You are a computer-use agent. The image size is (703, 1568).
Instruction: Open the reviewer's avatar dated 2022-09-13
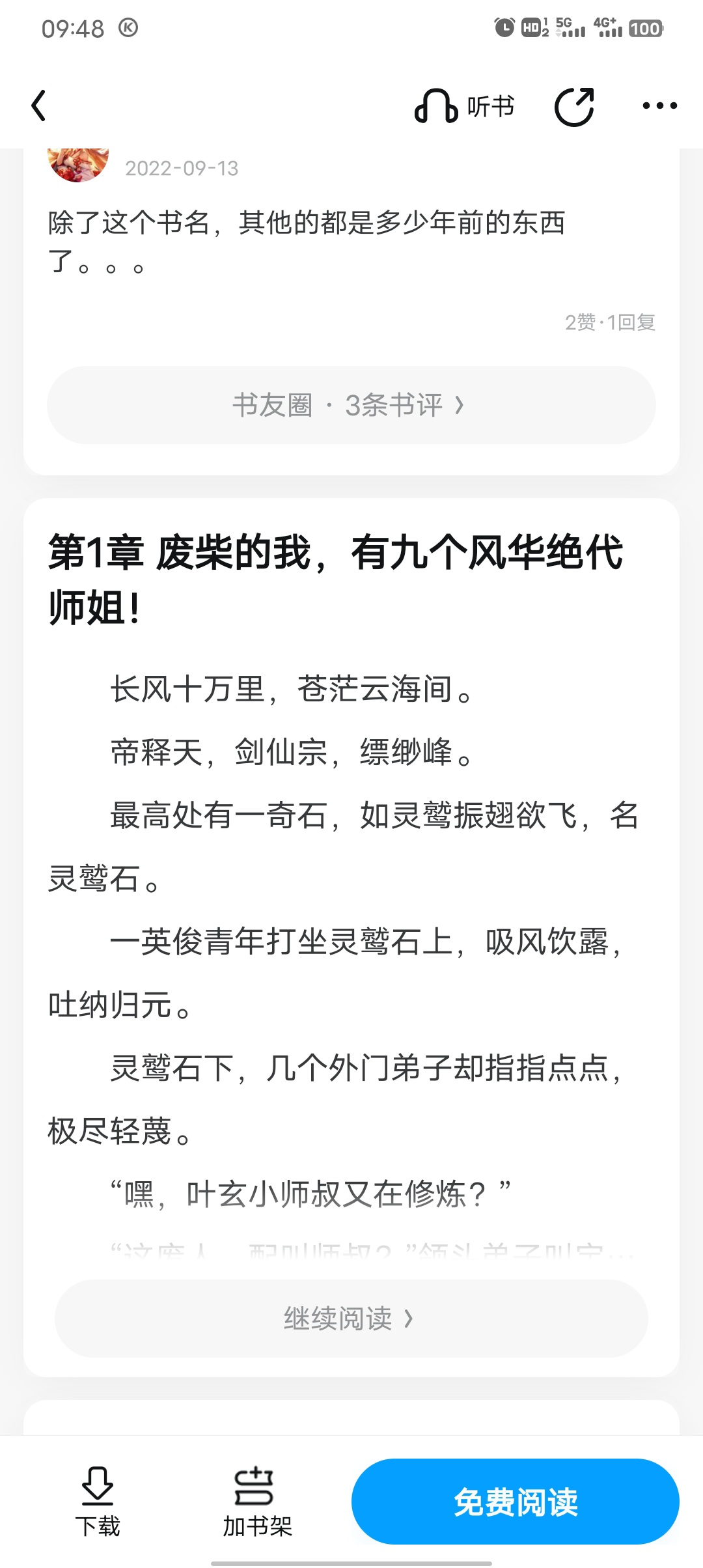(78, 165)
